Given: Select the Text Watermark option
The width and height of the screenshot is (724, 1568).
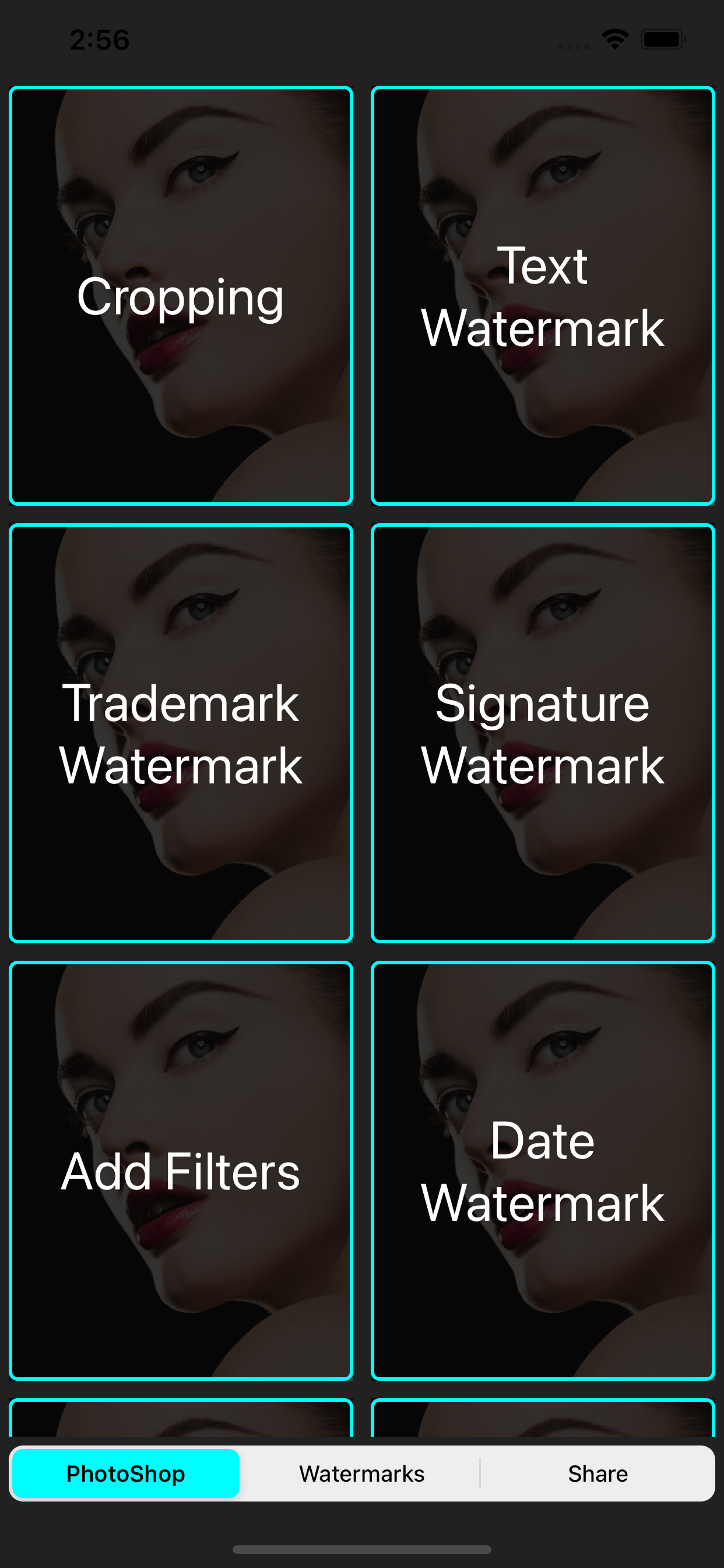Looking at the screenshot, I should (543, 296).
